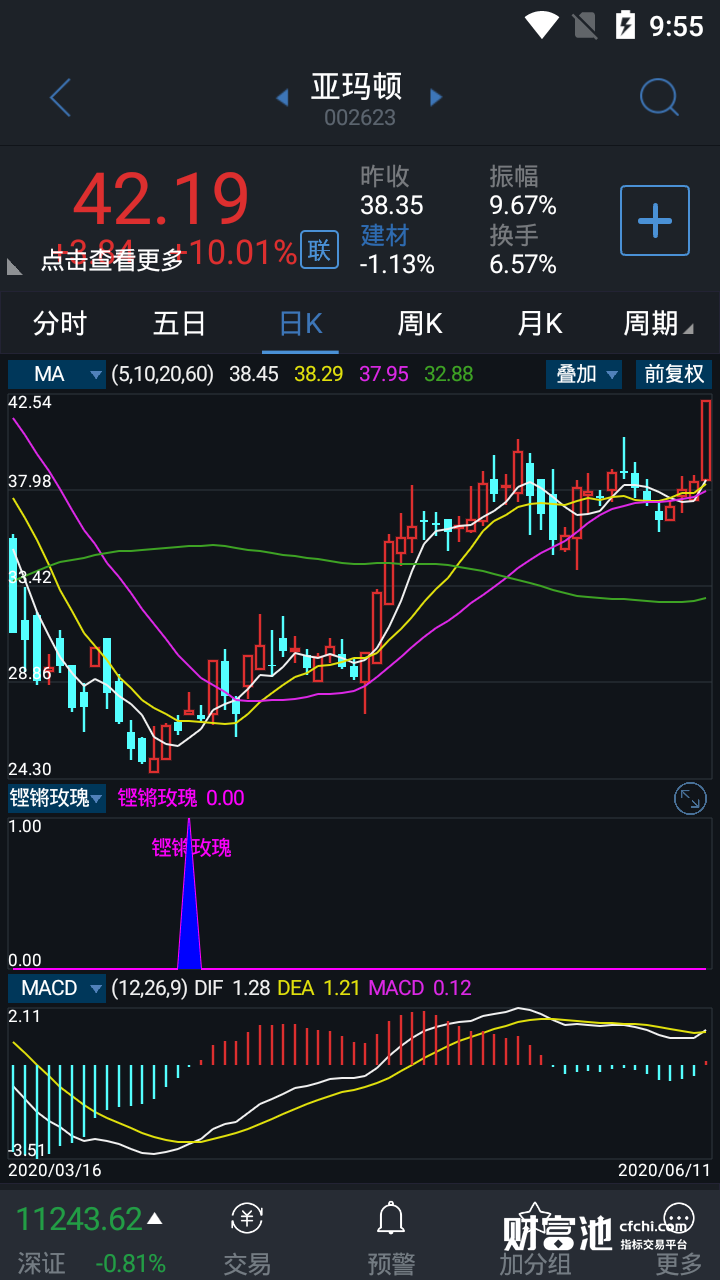Image resolution: width=720 pixels, height=1280 pixels.
Task: Tap the 前复权 adjustment button
Action: (x=674, y=374)
